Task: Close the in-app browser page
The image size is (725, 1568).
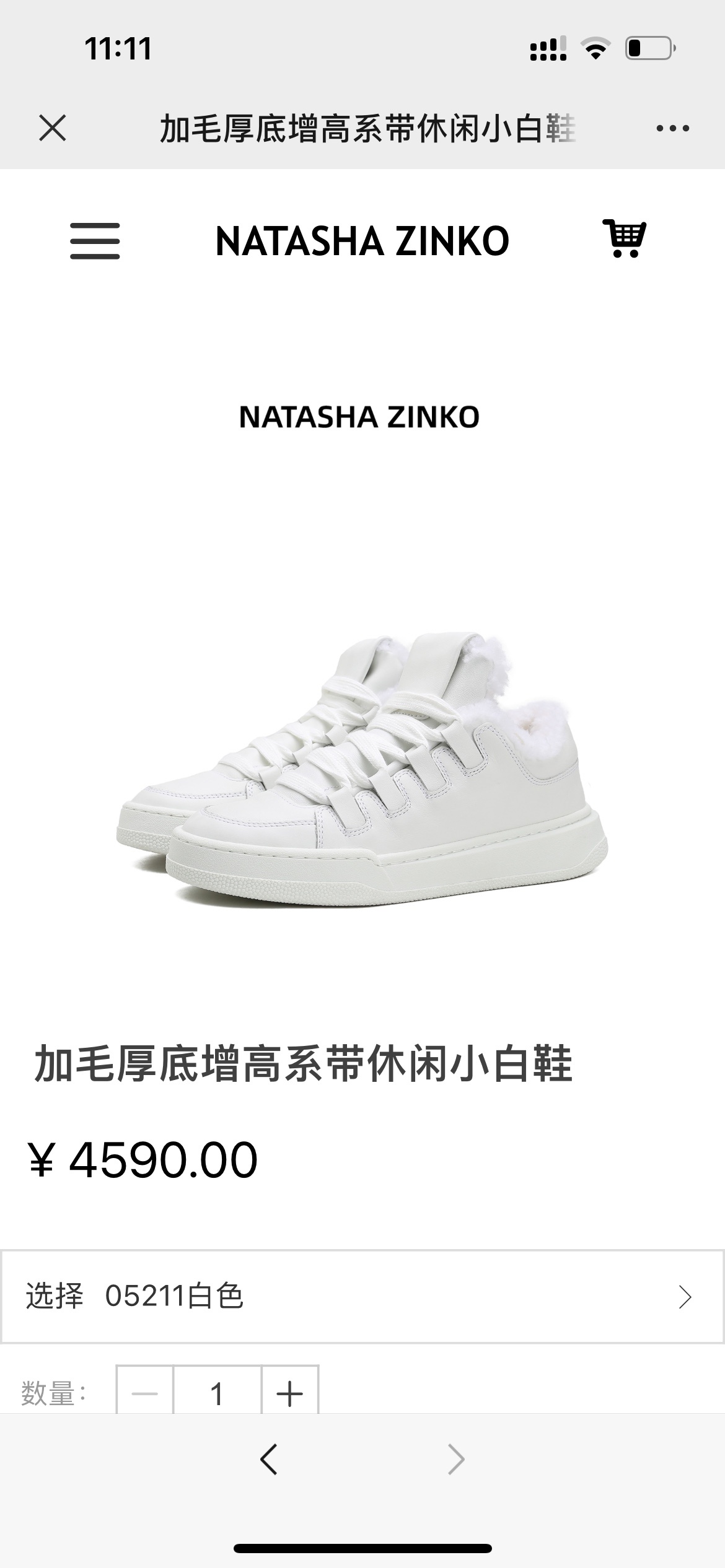Action: (52, 129)
